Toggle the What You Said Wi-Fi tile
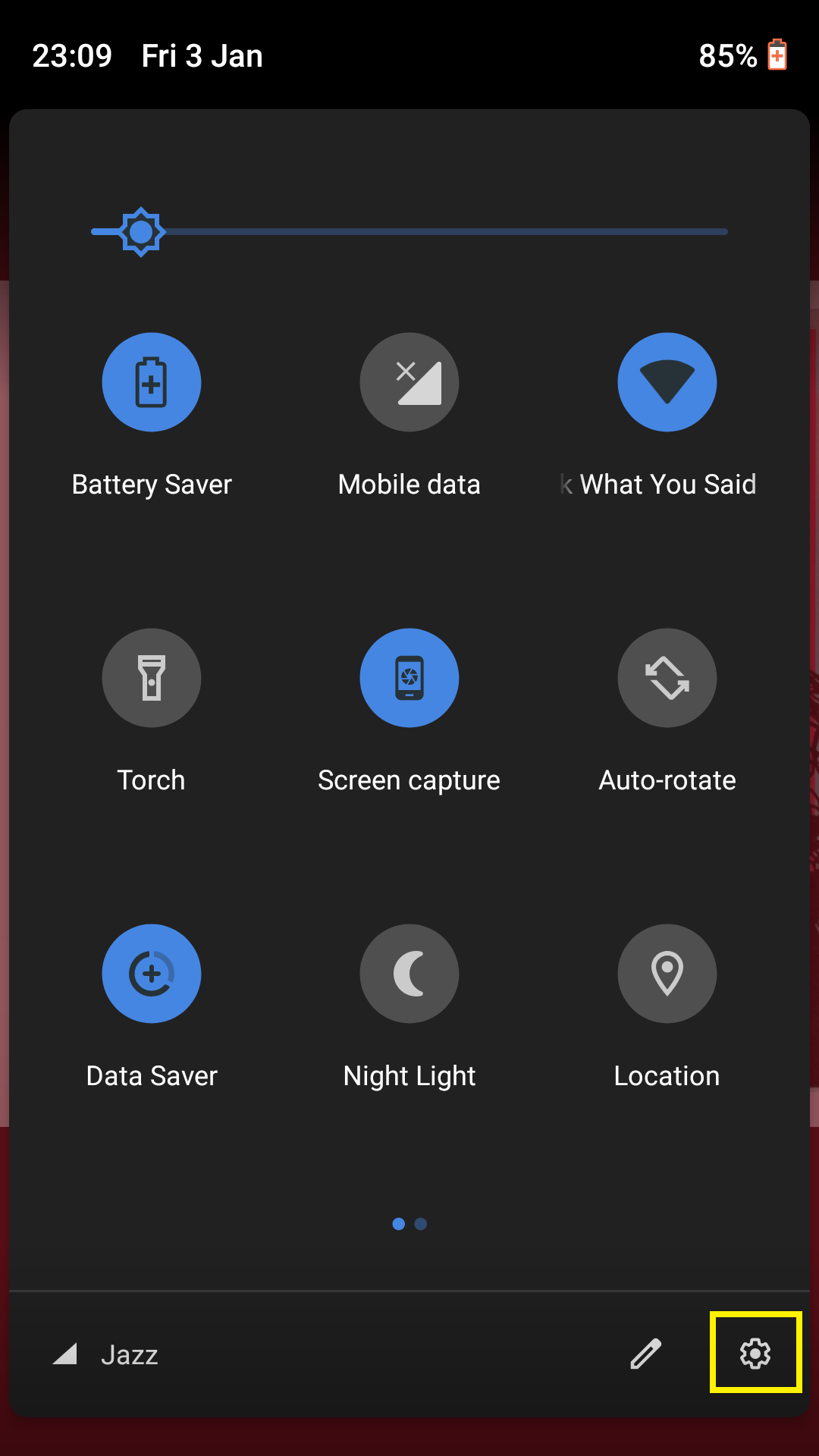 pyautogui.click(x=667, y=382)
